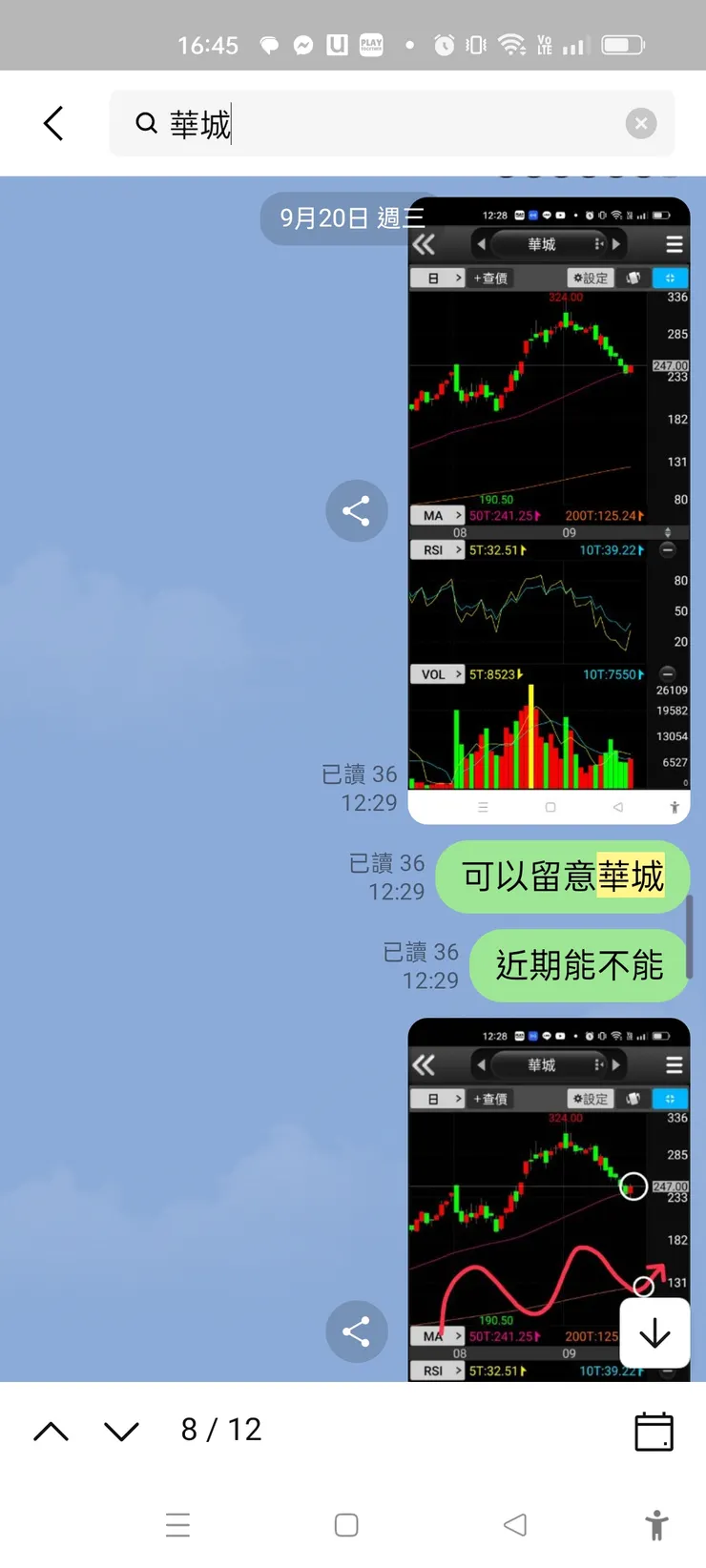Tap the double-arrow collapse icon on the chart
The image size is (706, 1568).
click(x=424, y=244)
